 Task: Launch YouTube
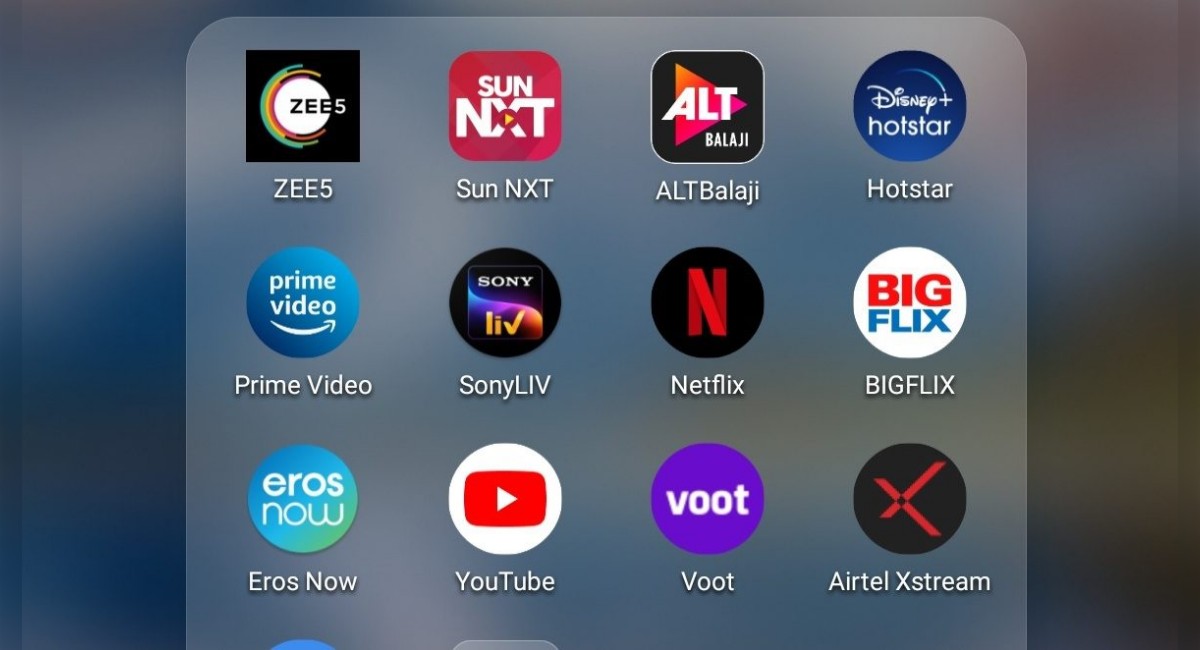[x=505, y=499]
